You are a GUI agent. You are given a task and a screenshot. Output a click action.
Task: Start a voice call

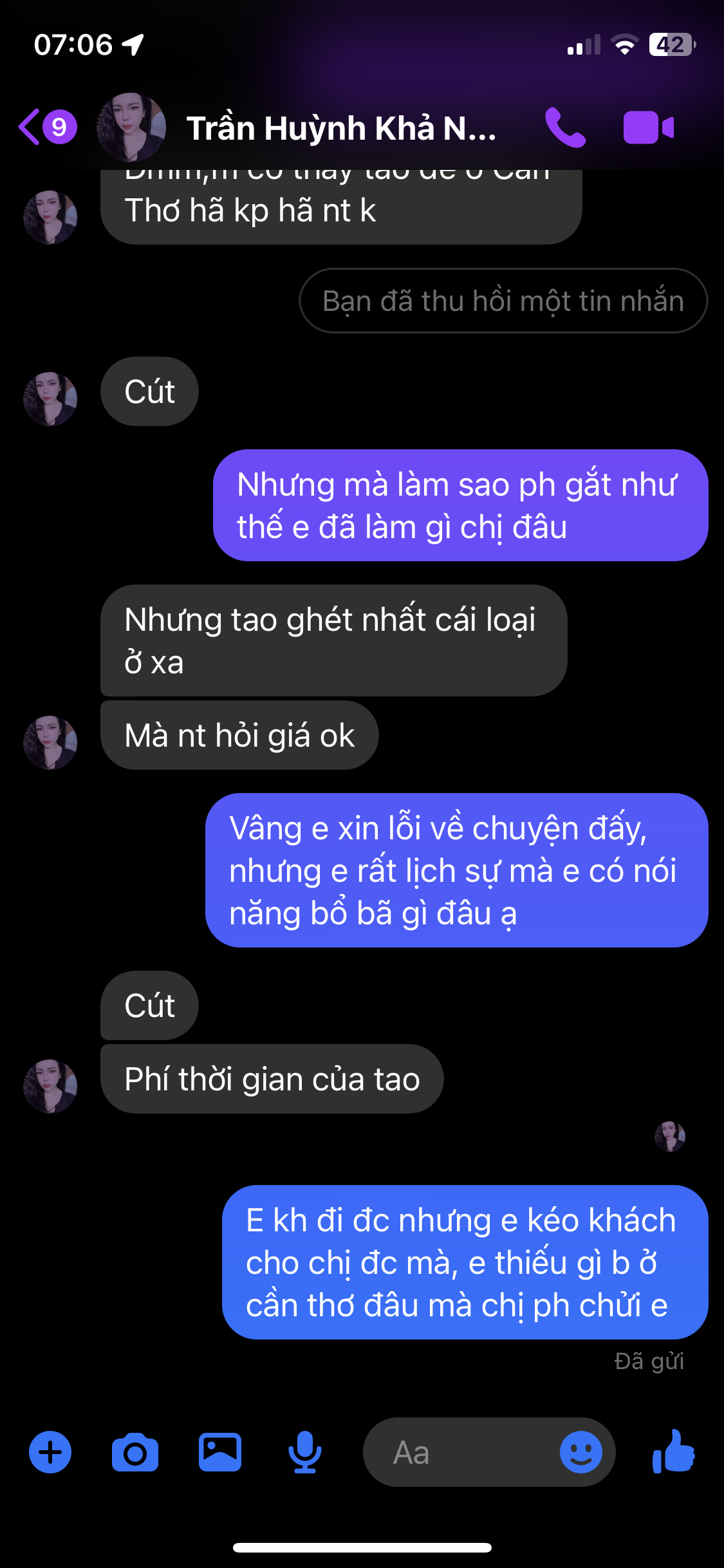[565, 127]
